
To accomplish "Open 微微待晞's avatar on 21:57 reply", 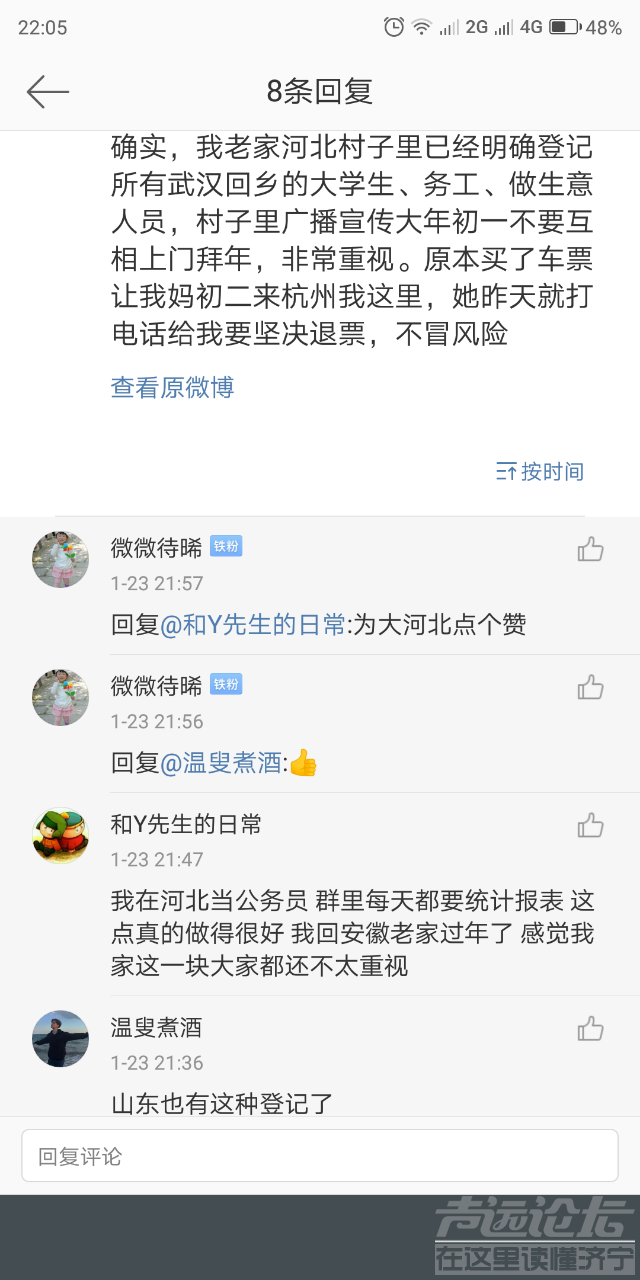I will pos(61,559).
